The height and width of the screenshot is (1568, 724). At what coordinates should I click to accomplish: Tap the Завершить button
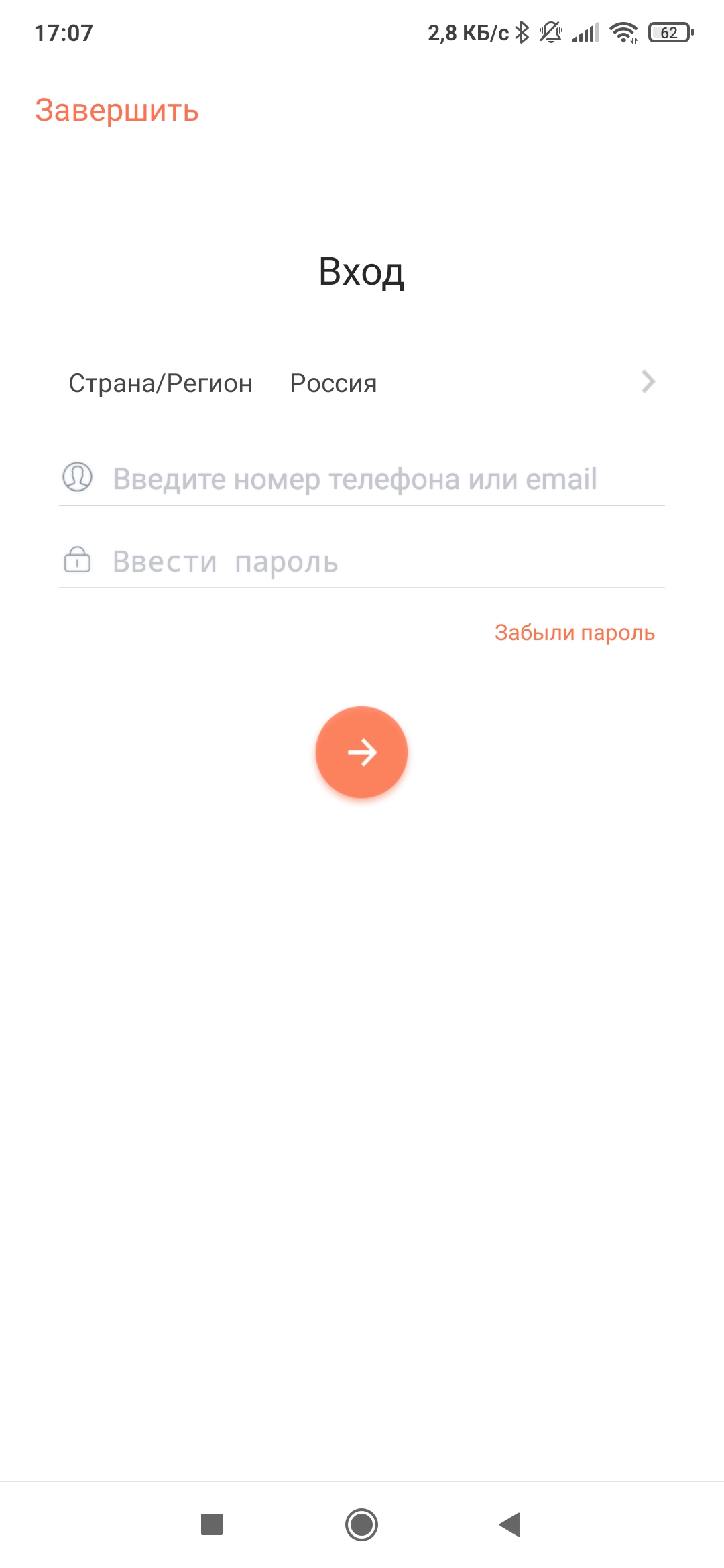pyautogui.click(x=117, y=111)
